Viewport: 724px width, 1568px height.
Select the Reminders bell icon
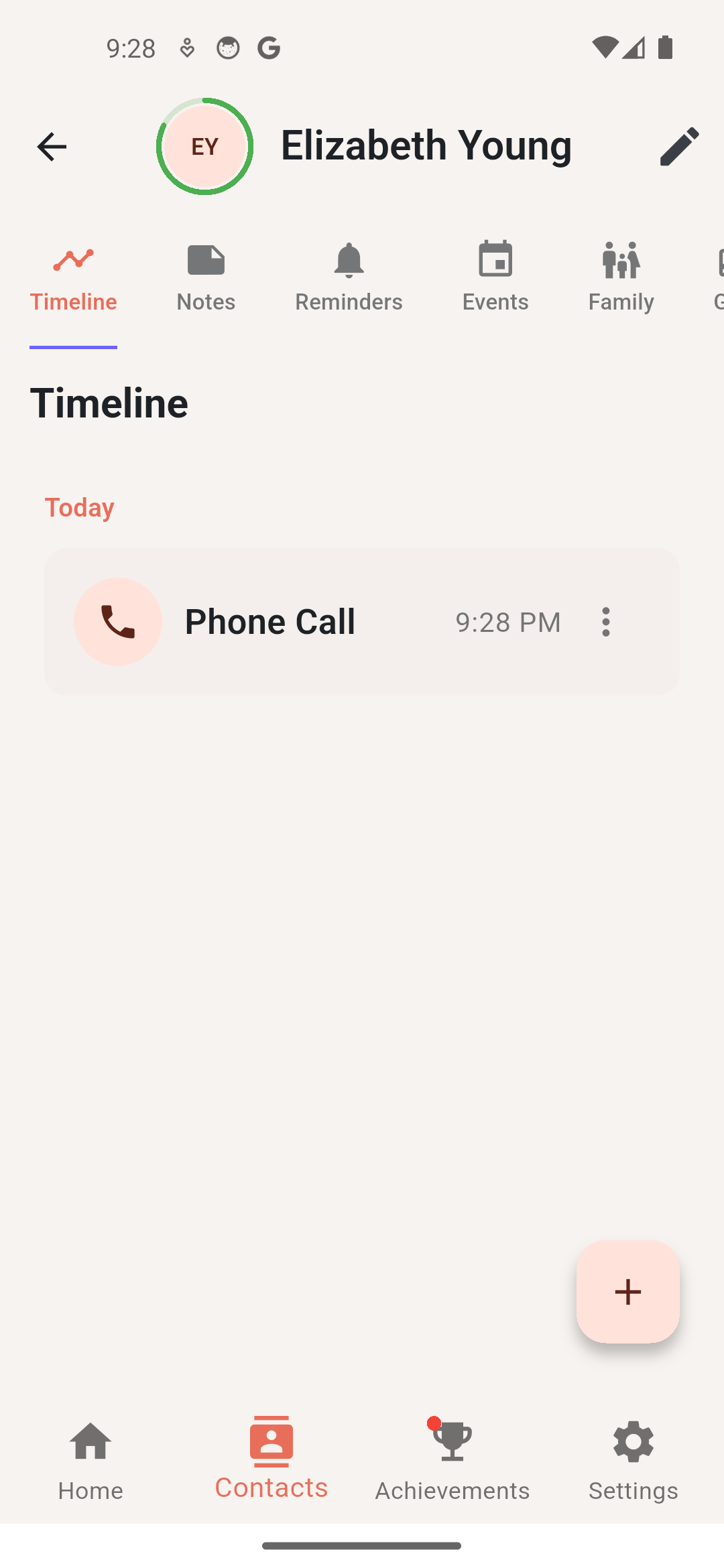coord(349,260)
